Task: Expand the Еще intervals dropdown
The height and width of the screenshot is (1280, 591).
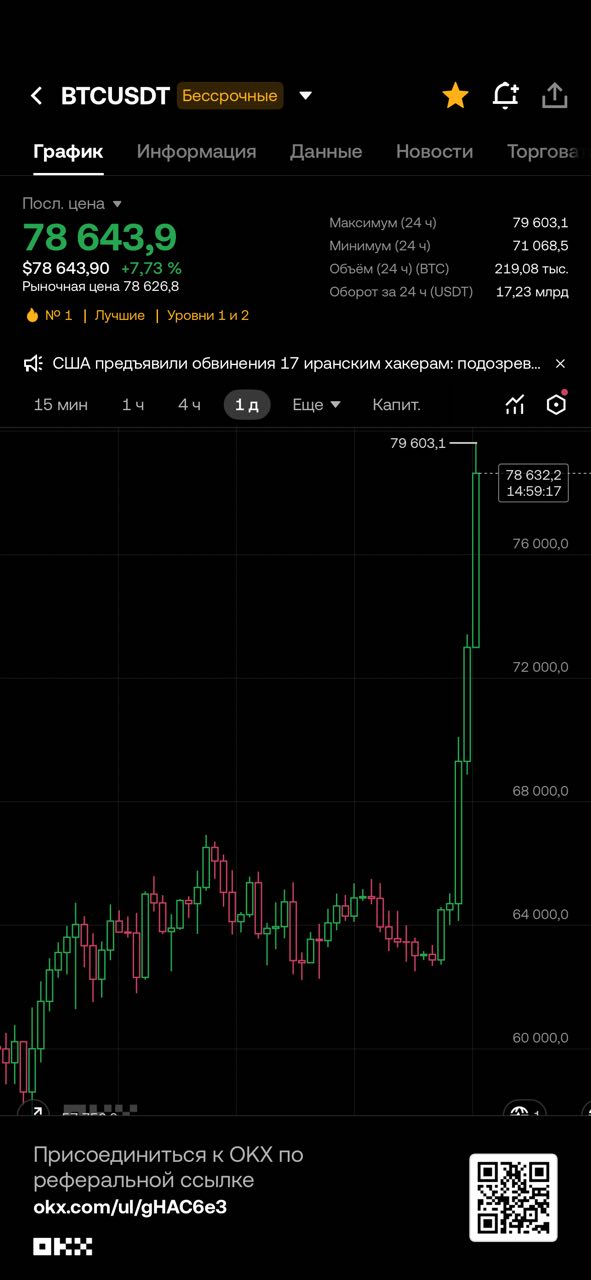Action: [316, 405]
